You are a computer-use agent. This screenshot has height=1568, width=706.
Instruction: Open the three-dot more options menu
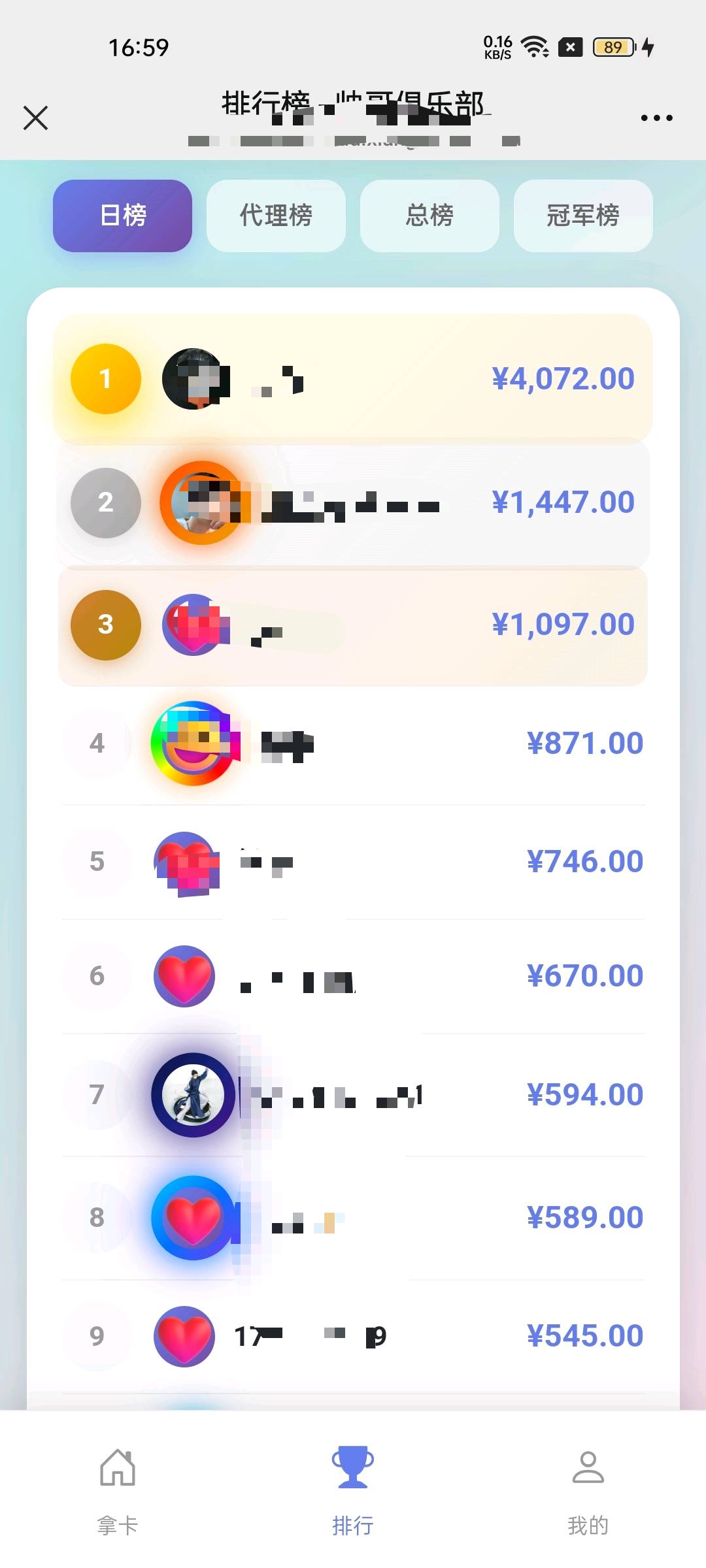point(658,118)
